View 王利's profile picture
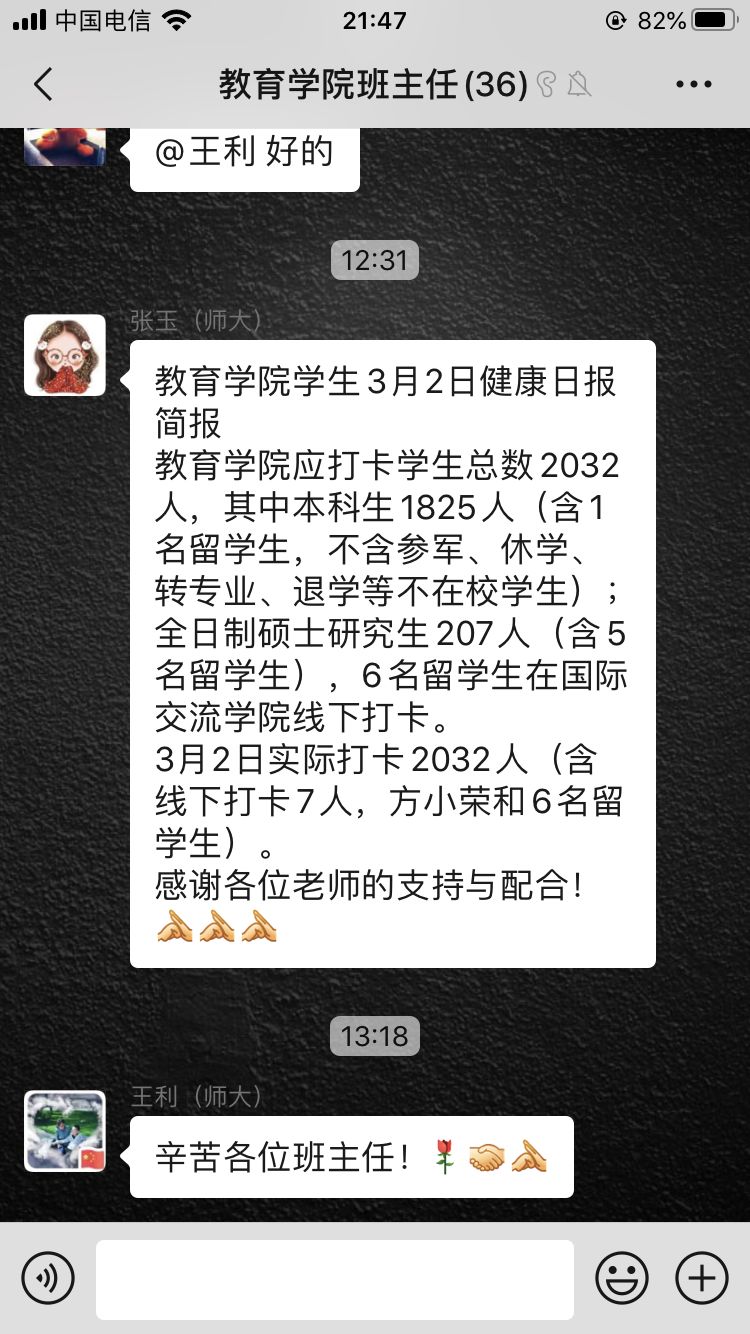This screenshot has width=750, height=1334. tap(65, 1131)
